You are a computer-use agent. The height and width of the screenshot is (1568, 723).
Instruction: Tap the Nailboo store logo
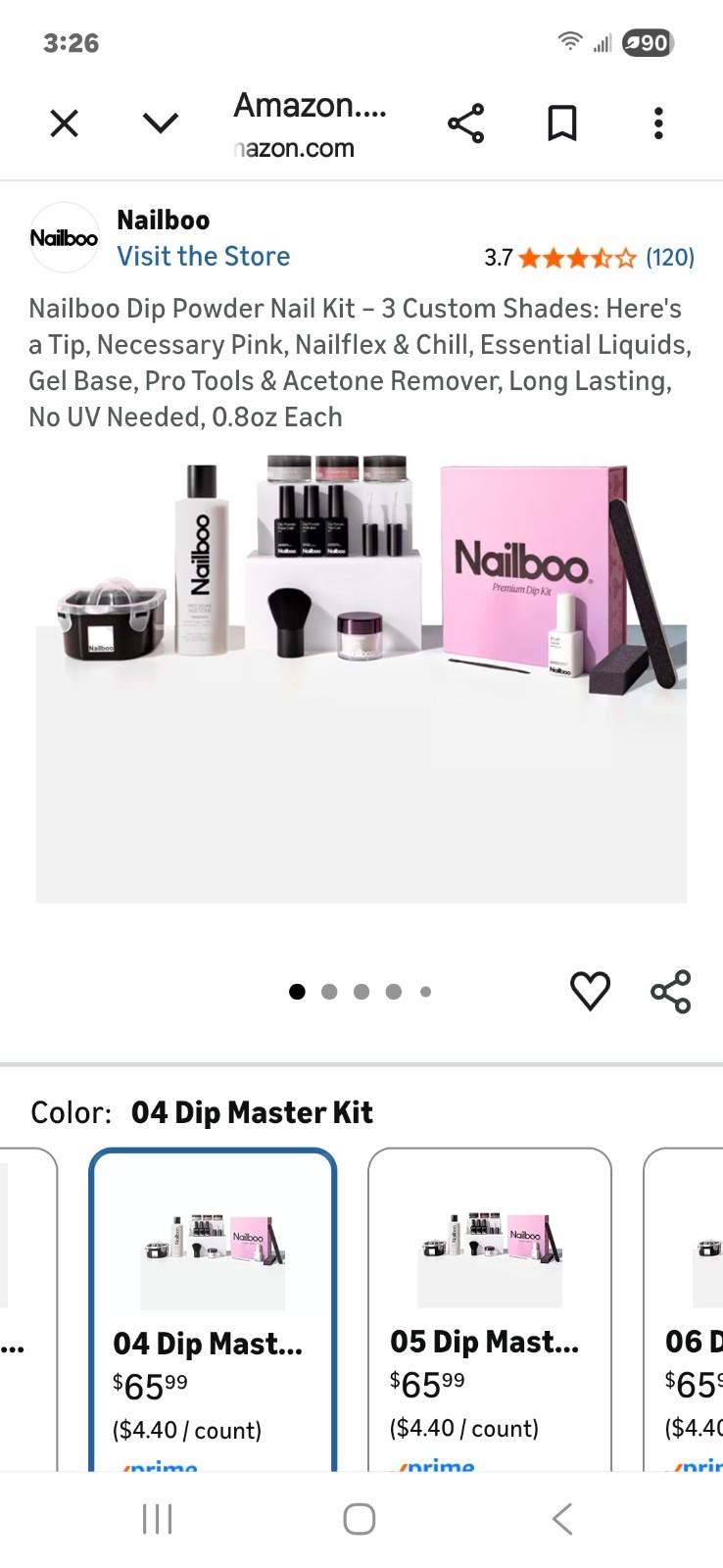[x=64, y=237]
